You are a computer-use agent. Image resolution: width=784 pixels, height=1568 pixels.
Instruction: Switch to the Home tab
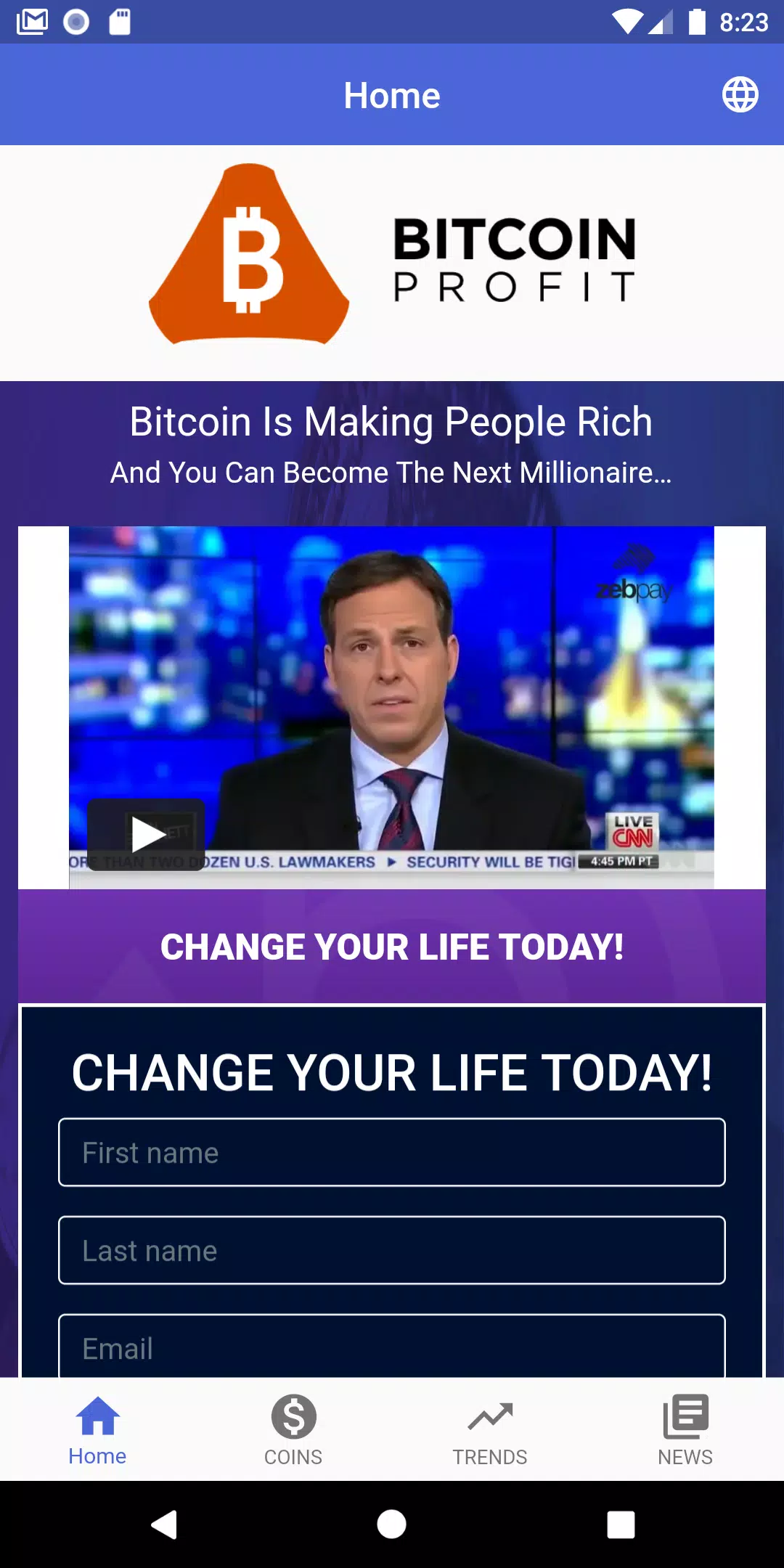pos(97,1430)
